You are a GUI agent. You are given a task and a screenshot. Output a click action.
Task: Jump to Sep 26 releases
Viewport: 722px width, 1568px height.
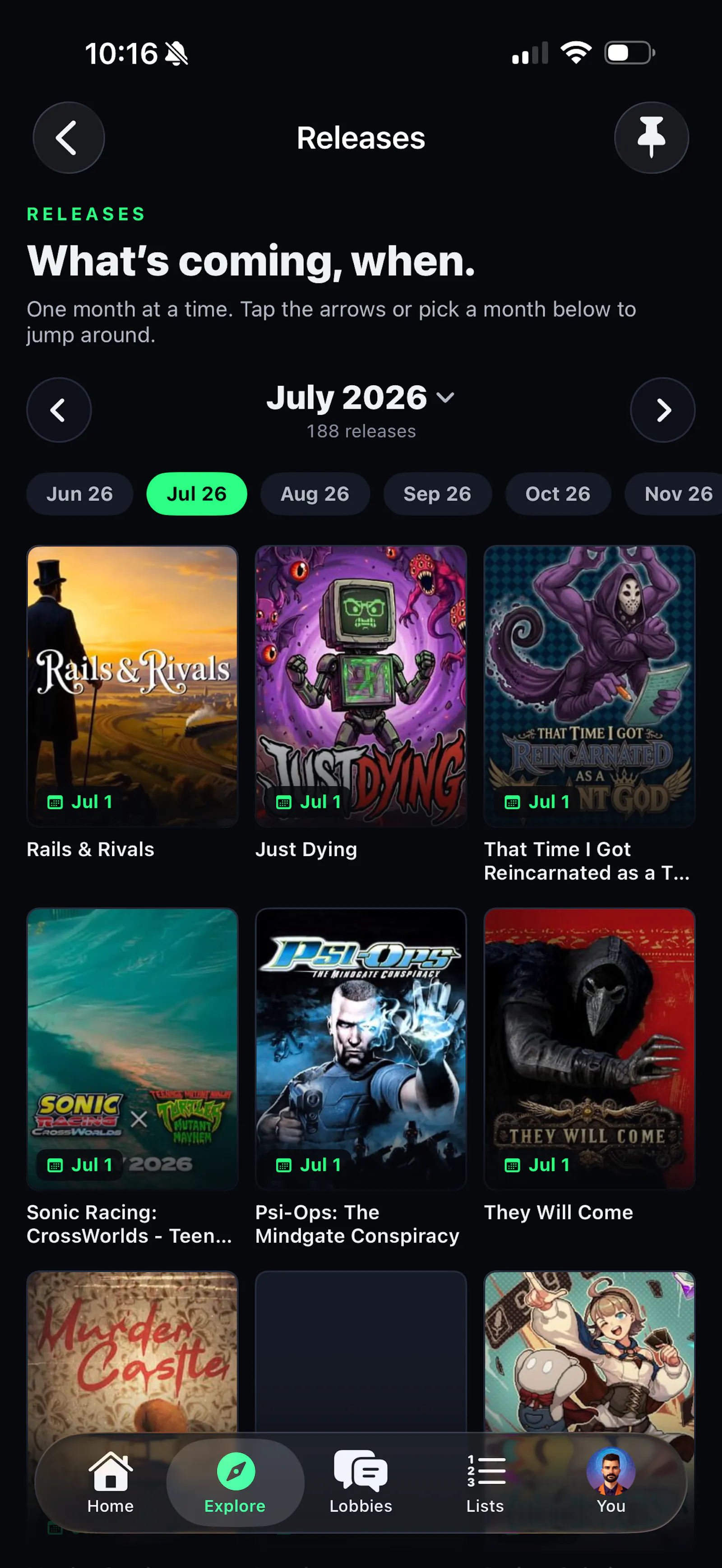tap(437, 493)
